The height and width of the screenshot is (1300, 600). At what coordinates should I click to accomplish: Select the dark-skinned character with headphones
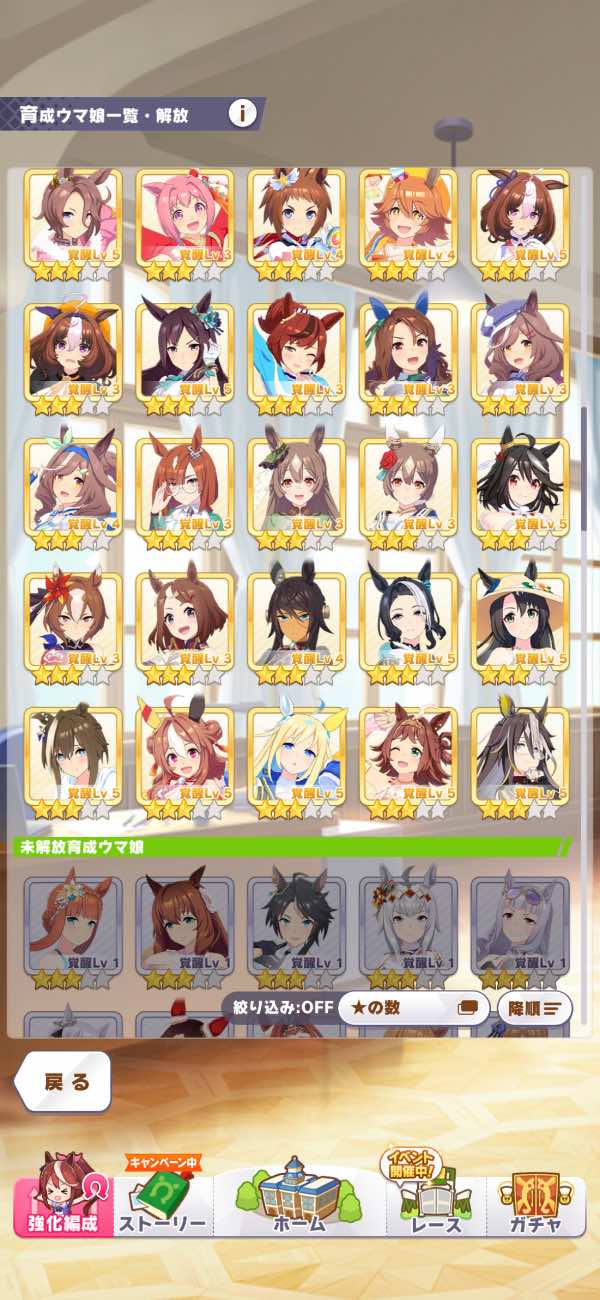tap(296, 626)
